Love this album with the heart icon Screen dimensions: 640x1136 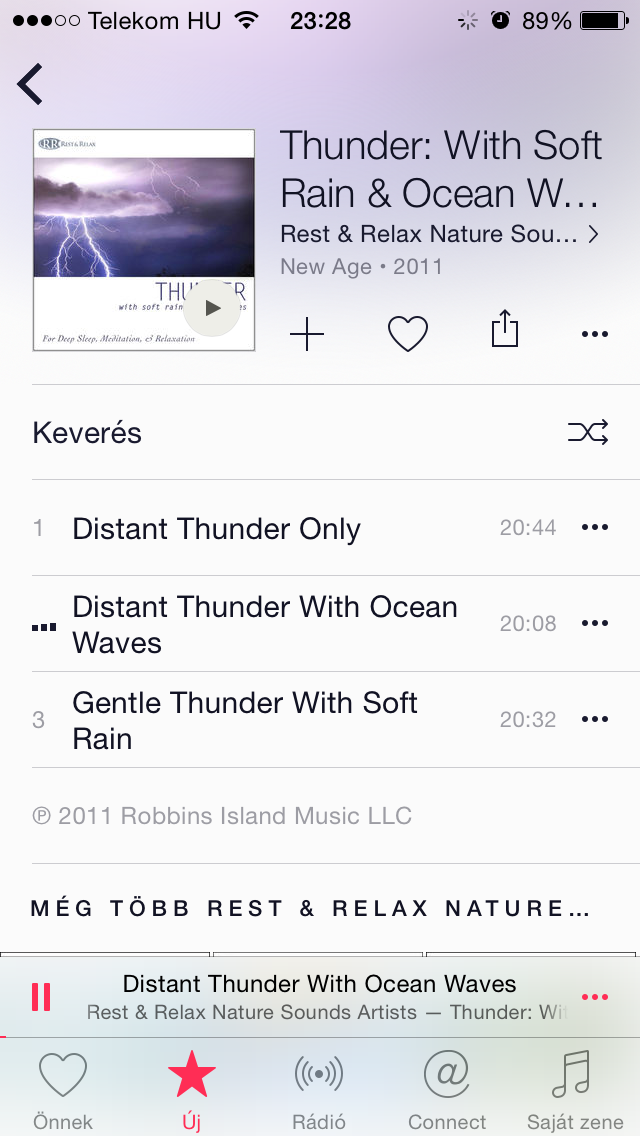(x=407, y=333)
